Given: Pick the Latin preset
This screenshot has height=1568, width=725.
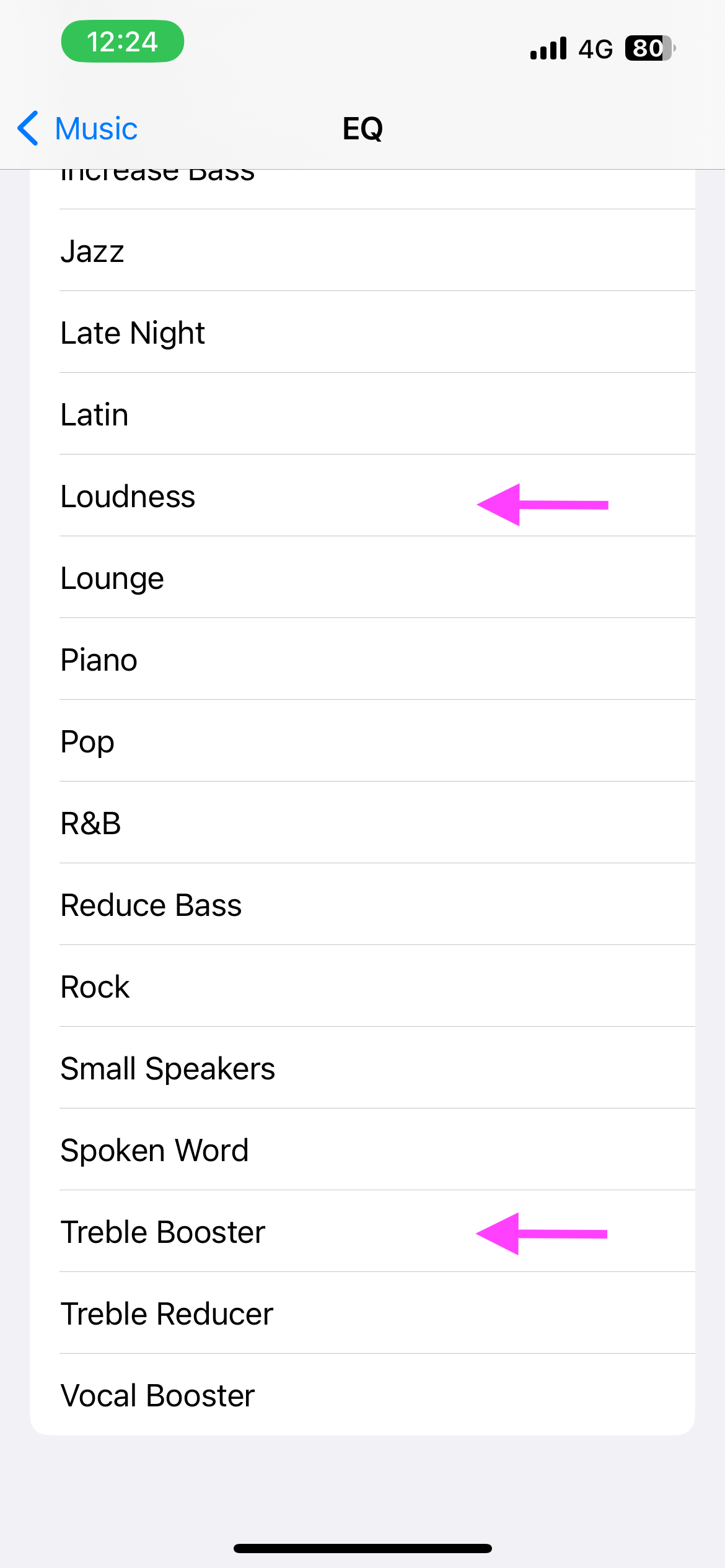Looking at the screenshot, I should click(362, 414).
